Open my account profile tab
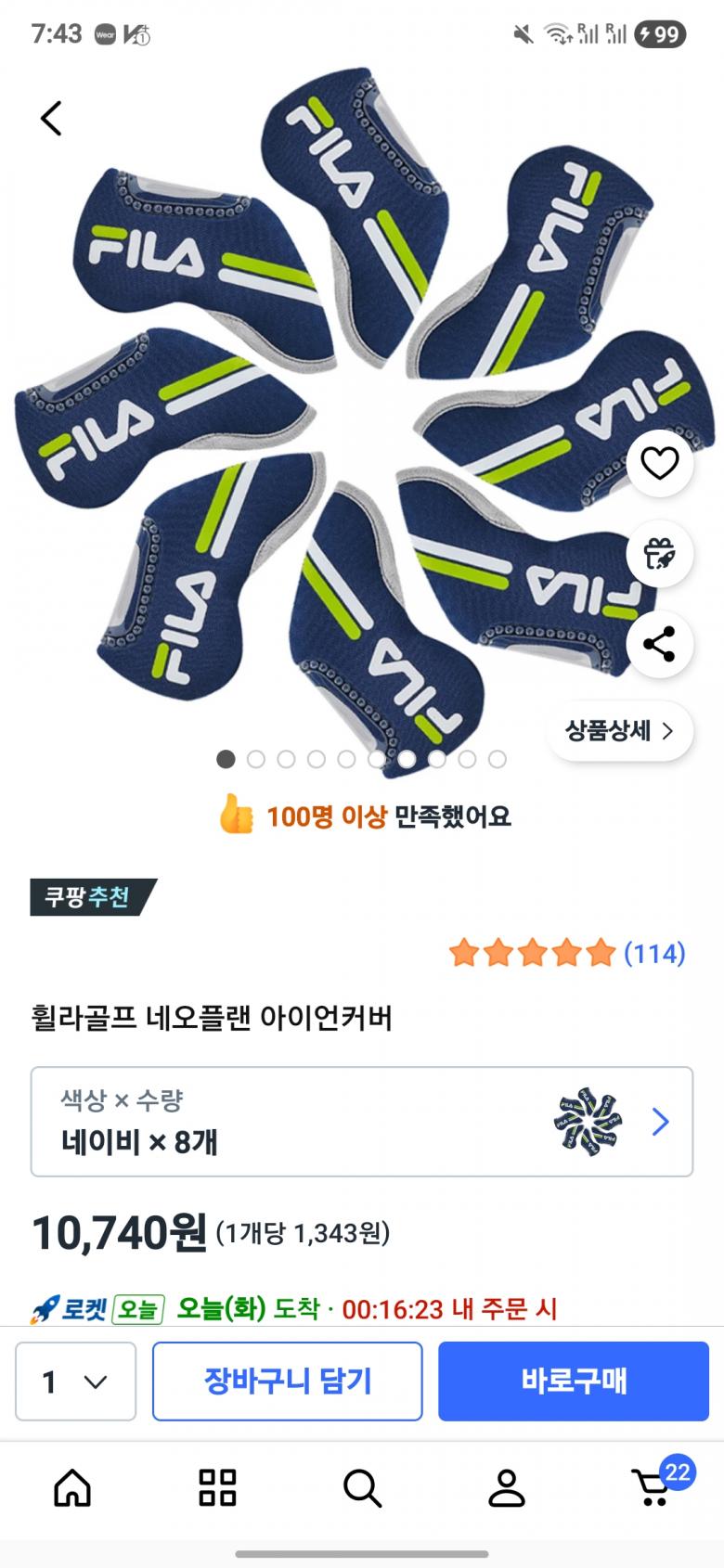 tap(507, 1487)
